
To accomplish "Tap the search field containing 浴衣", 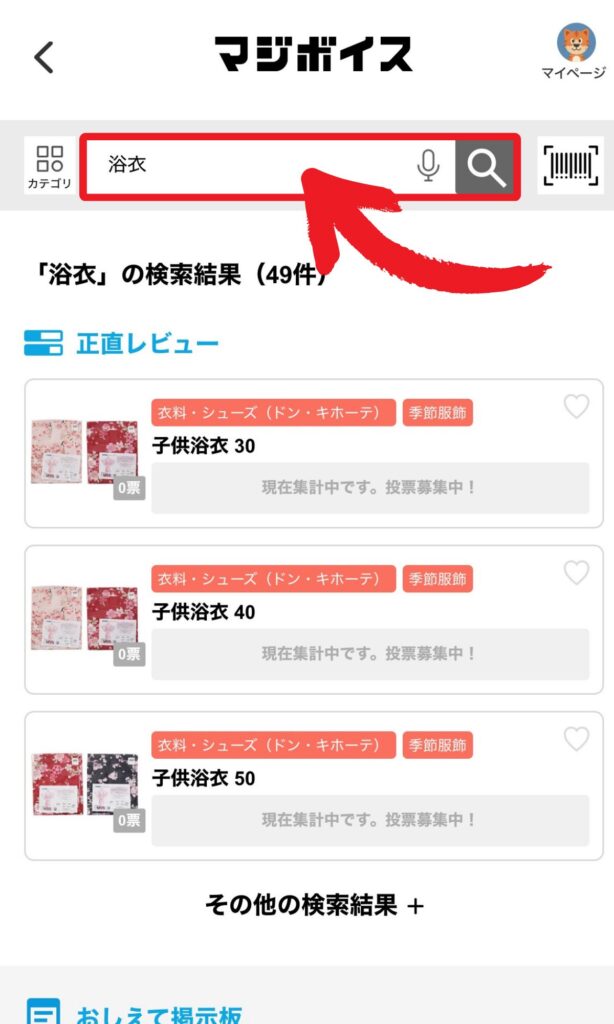I will [x=250, y=165].
